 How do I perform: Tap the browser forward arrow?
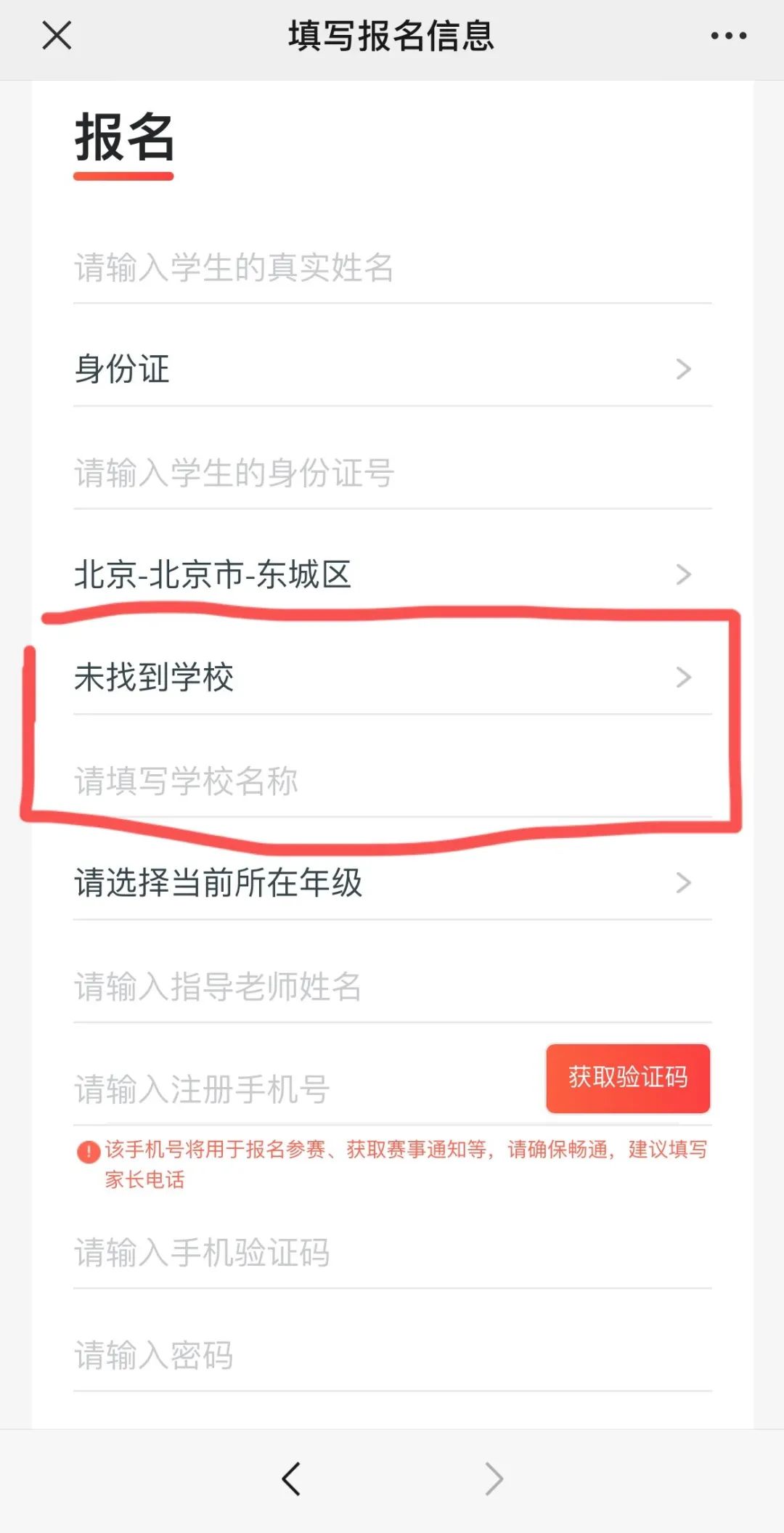coord(494,1479)
